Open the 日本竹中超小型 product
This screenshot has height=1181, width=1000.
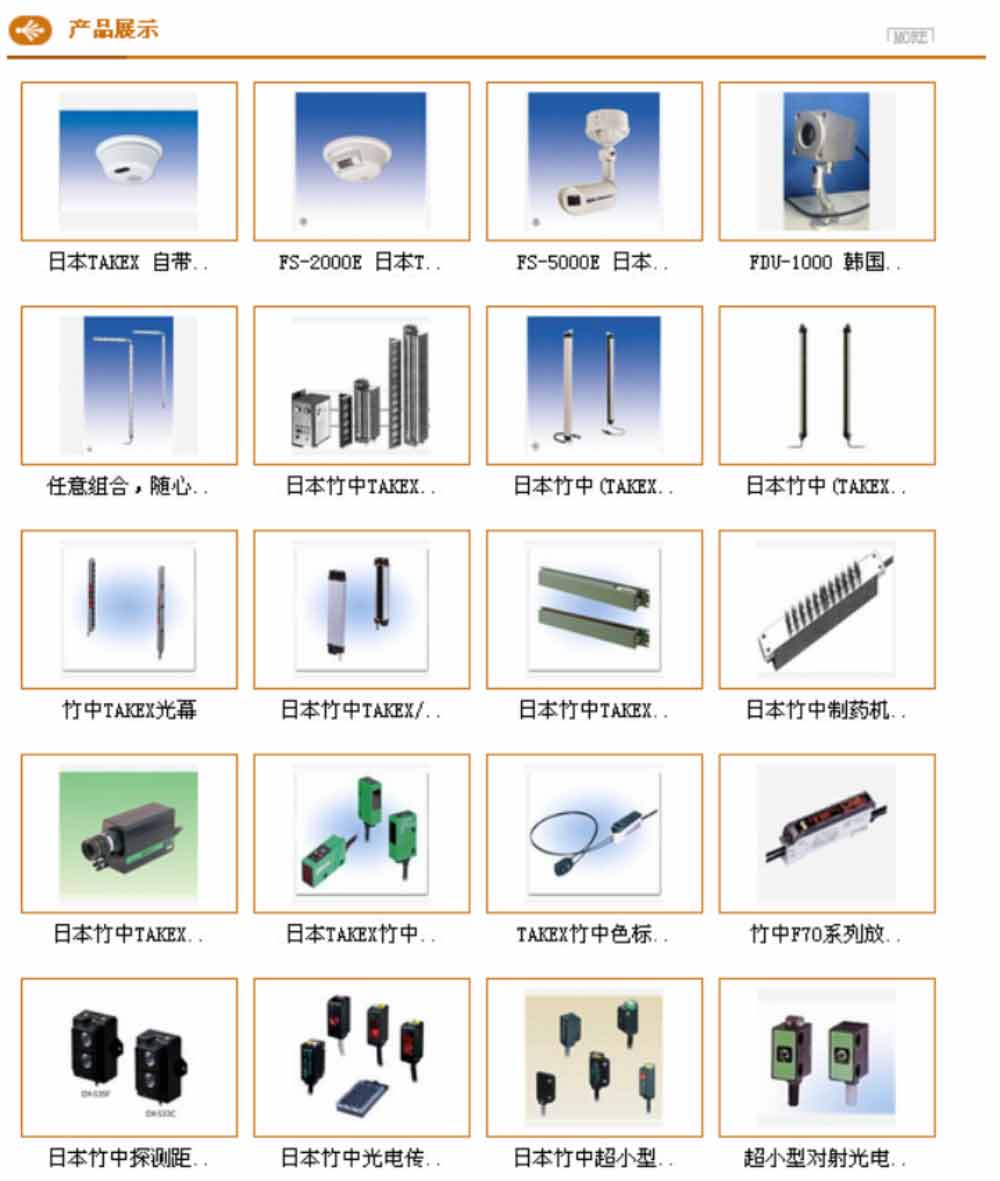pyautogui.click(x=594, y=1057)
